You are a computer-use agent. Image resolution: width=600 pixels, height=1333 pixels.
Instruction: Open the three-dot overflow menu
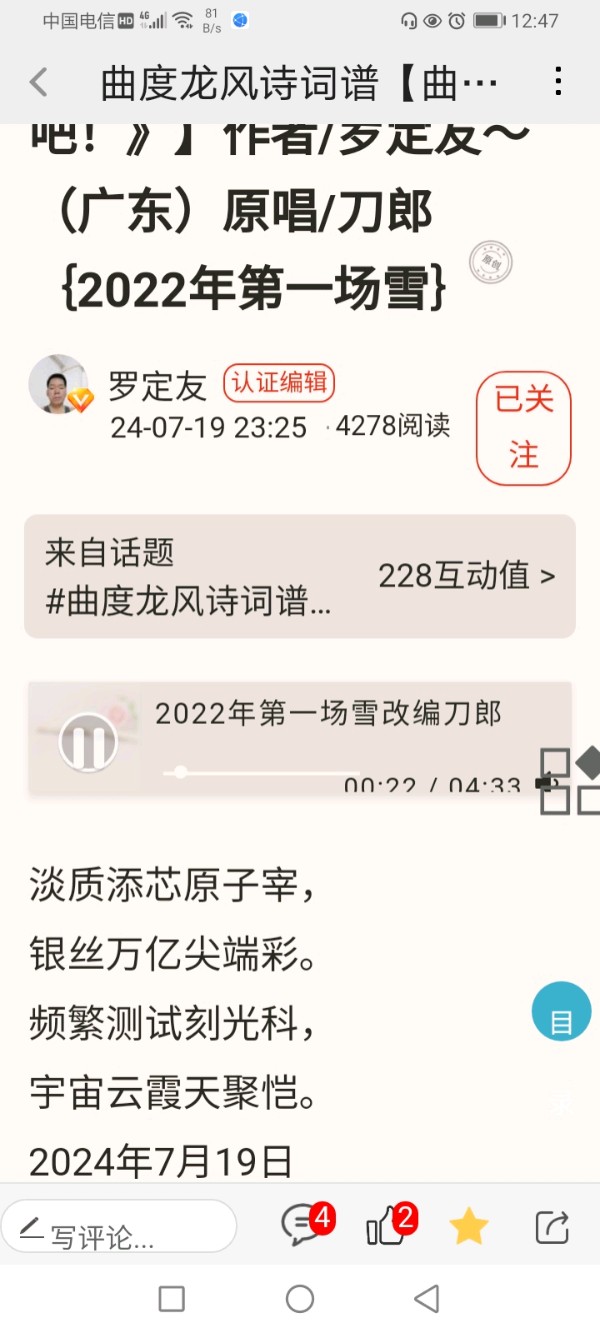tap(558, 82)
